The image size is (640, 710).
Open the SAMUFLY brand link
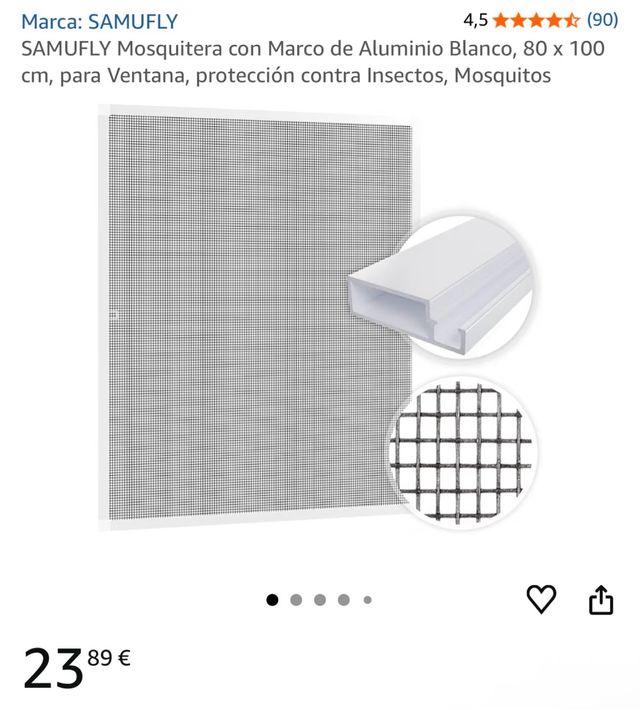[99, 21]
